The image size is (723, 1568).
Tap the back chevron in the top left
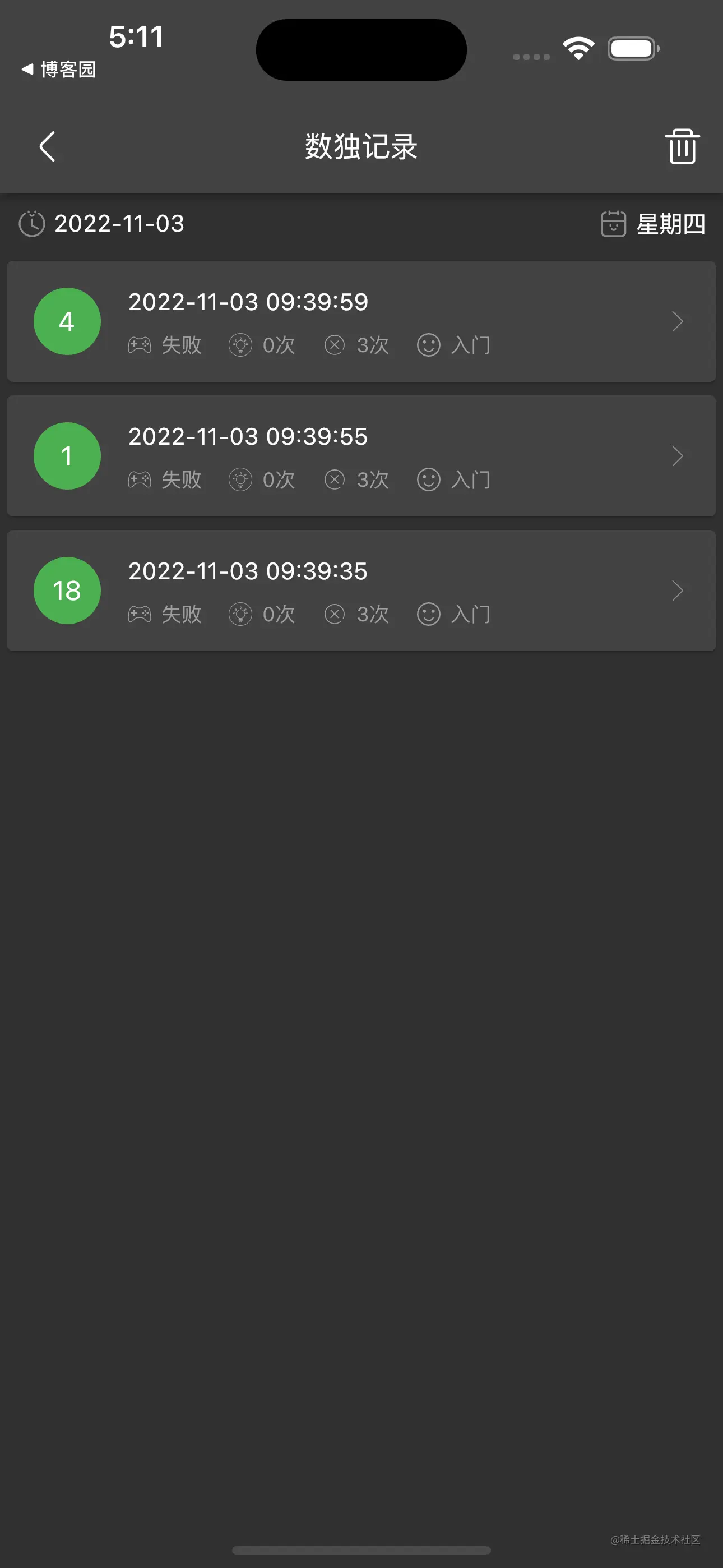pos(48,147)
